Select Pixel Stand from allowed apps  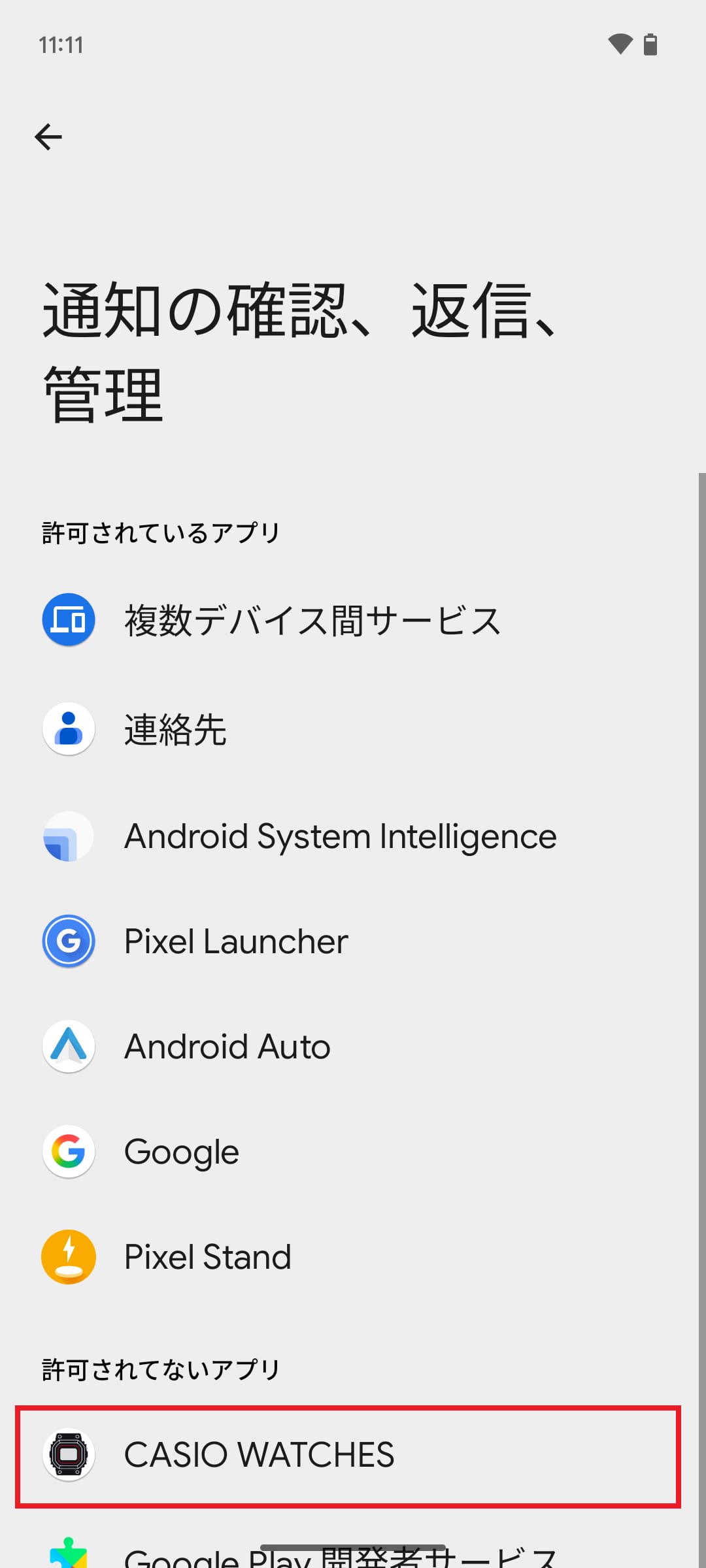[x=207, y=1257]
